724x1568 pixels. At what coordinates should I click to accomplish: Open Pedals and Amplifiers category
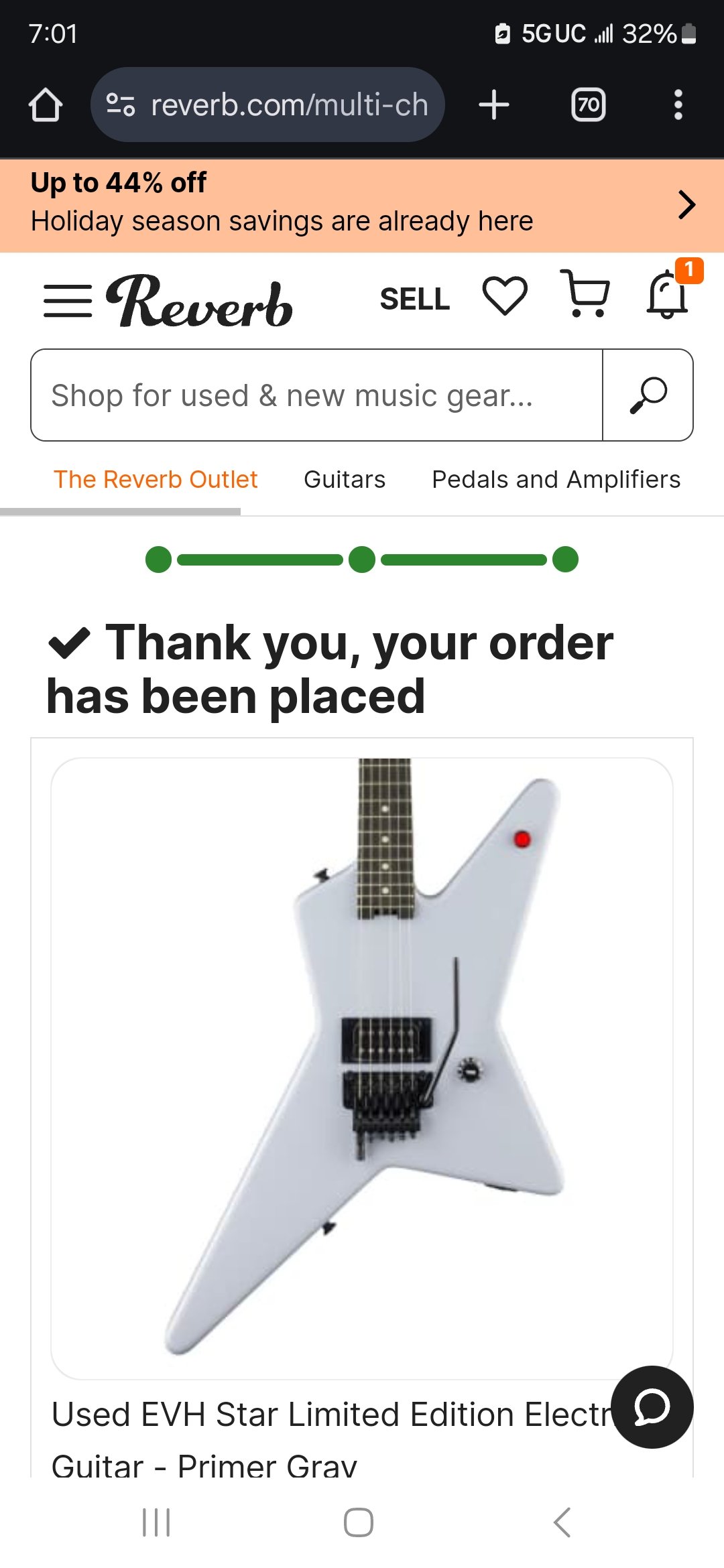click(x=556, y=480)
